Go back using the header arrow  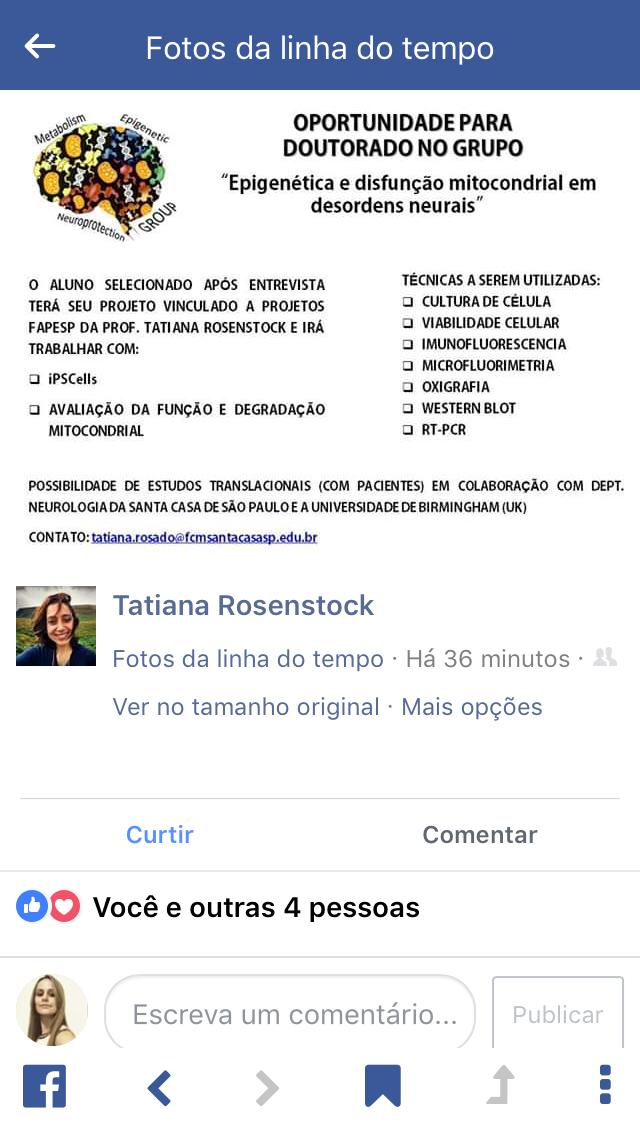click(x=40, y=46)
